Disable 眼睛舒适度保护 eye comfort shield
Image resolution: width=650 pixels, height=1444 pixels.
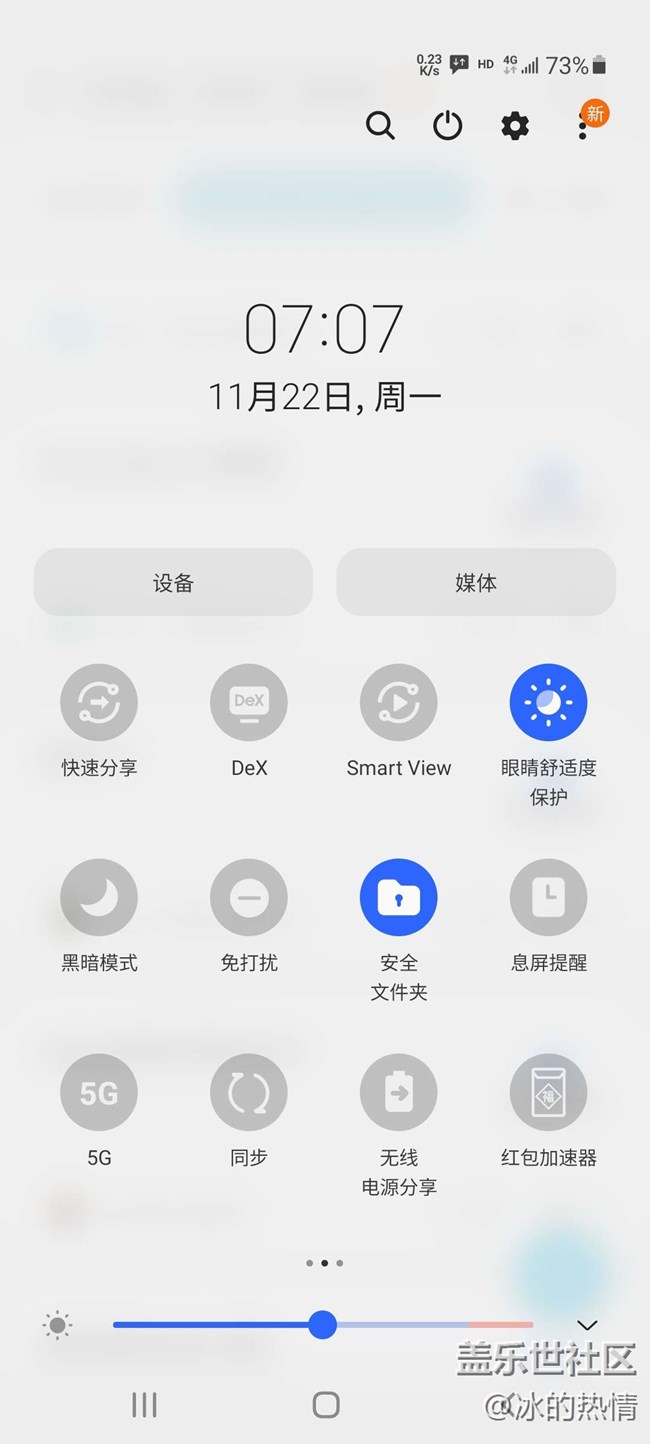coord(549,703)
